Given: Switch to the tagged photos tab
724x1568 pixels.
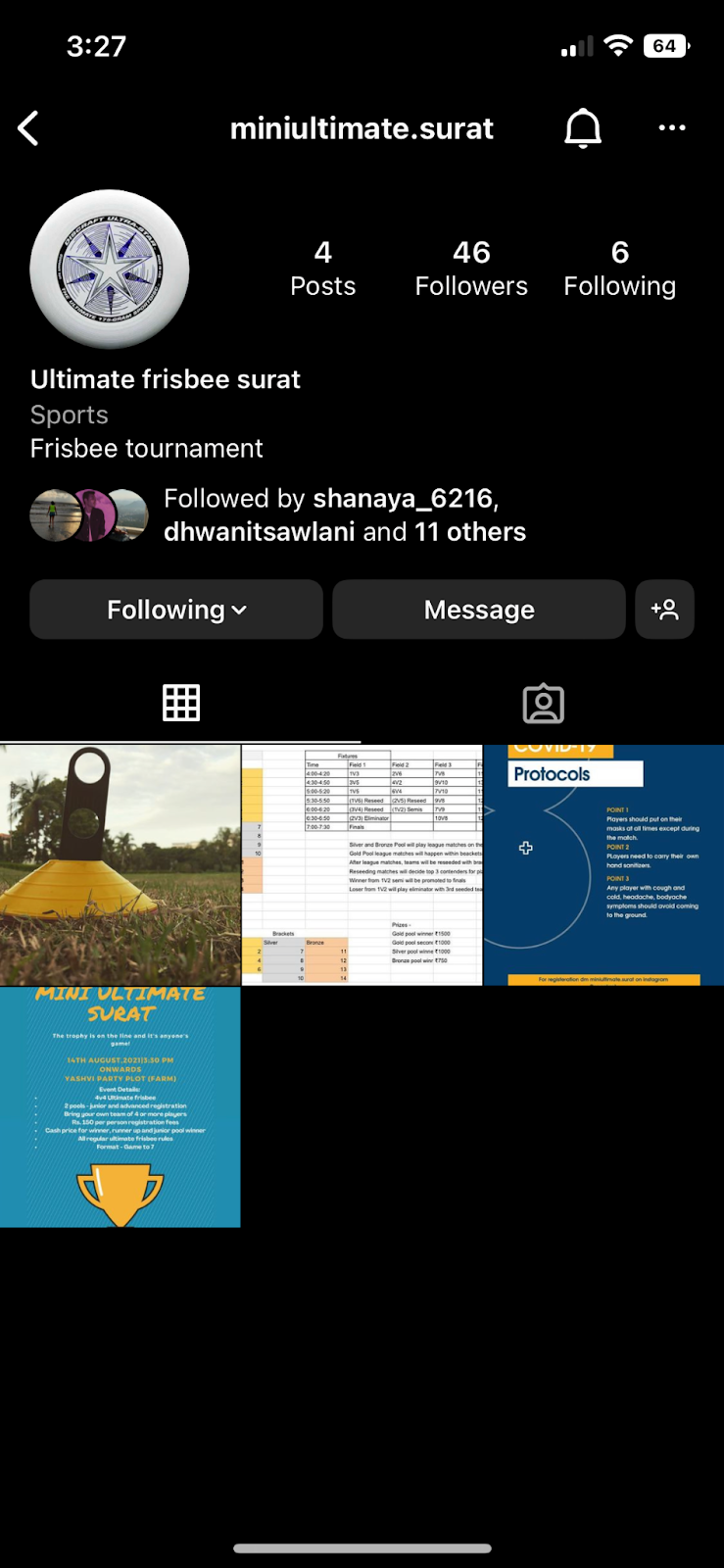Looking at the screenshot, I should pos(543,703).
